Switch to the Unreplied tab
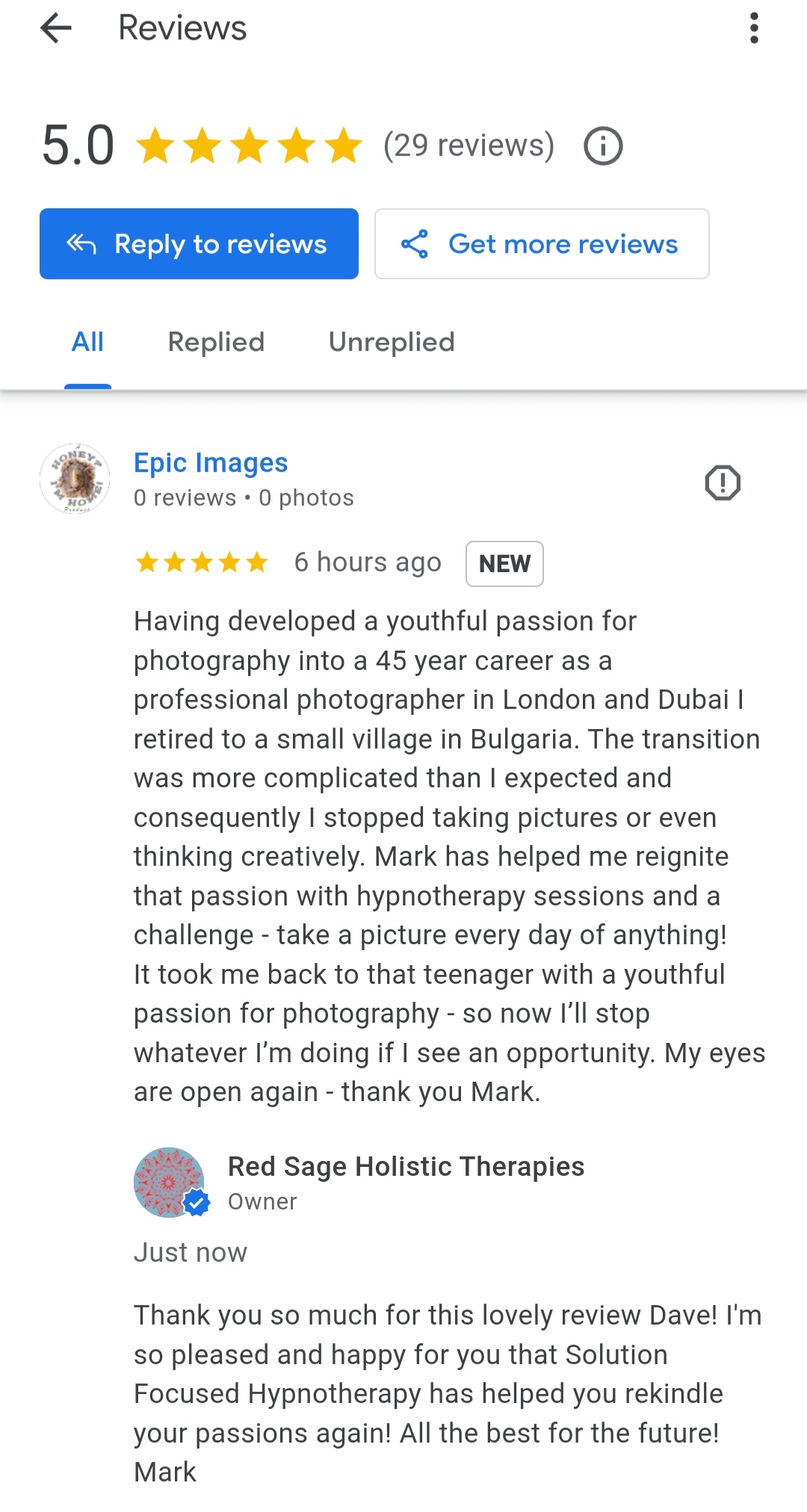 pos(392,342)
